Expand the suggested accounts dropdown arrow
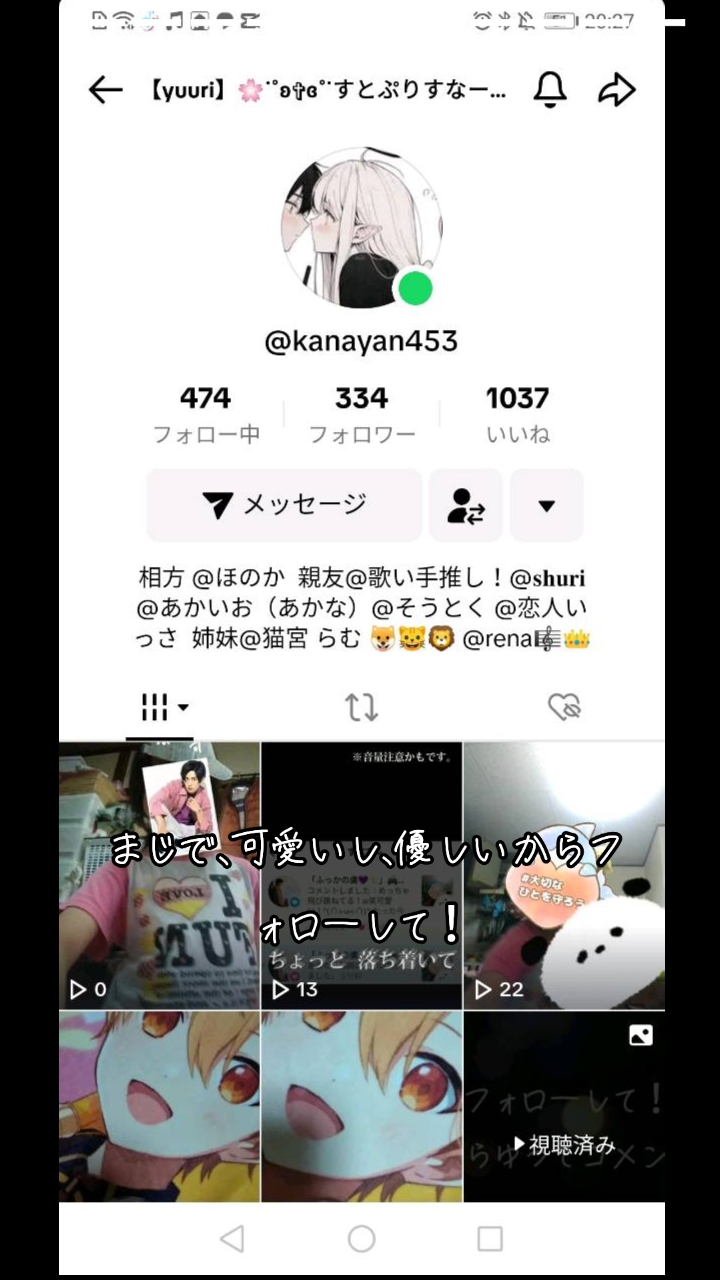 546,505
